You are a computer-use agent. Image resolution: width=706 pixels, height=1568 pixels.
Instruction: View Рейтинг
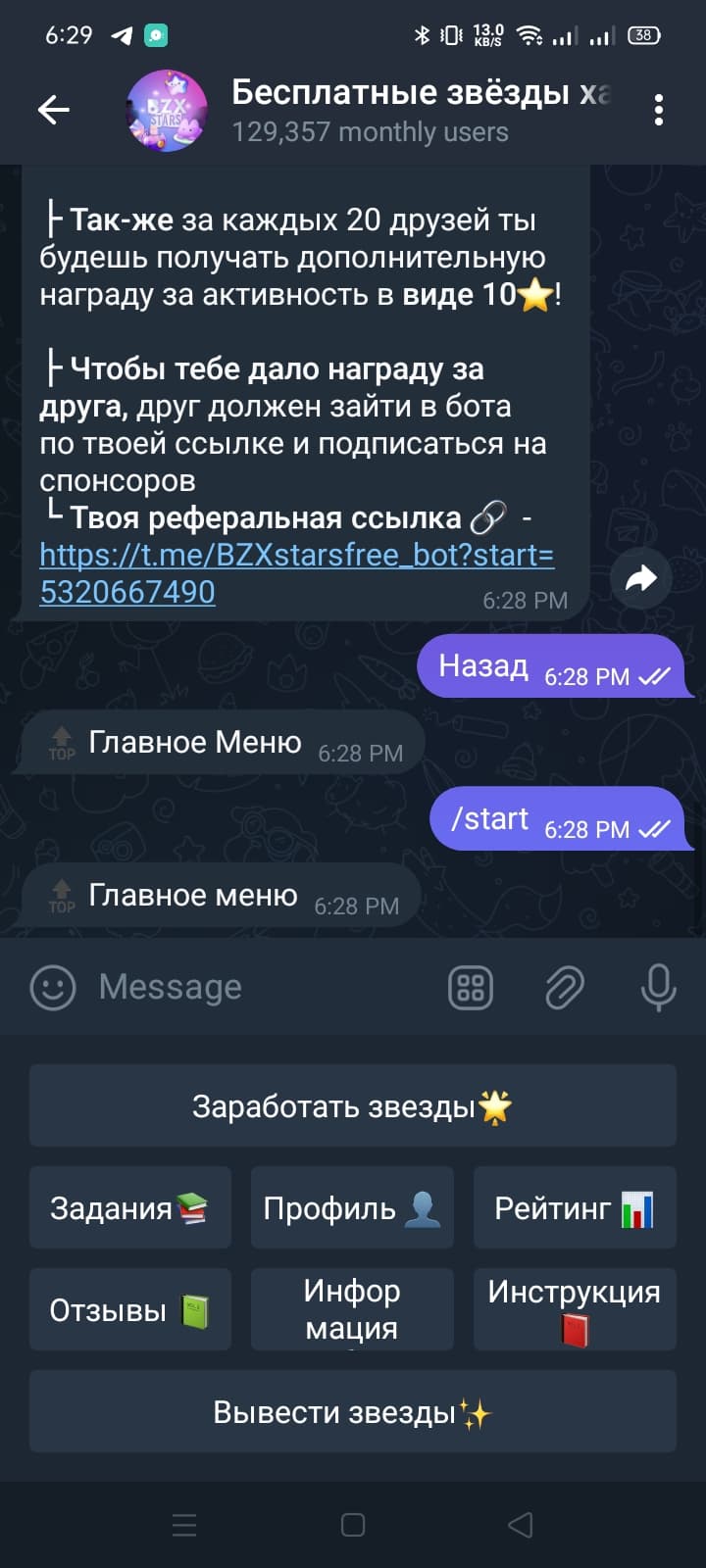pyautogui.click(x=575, y=1208)
